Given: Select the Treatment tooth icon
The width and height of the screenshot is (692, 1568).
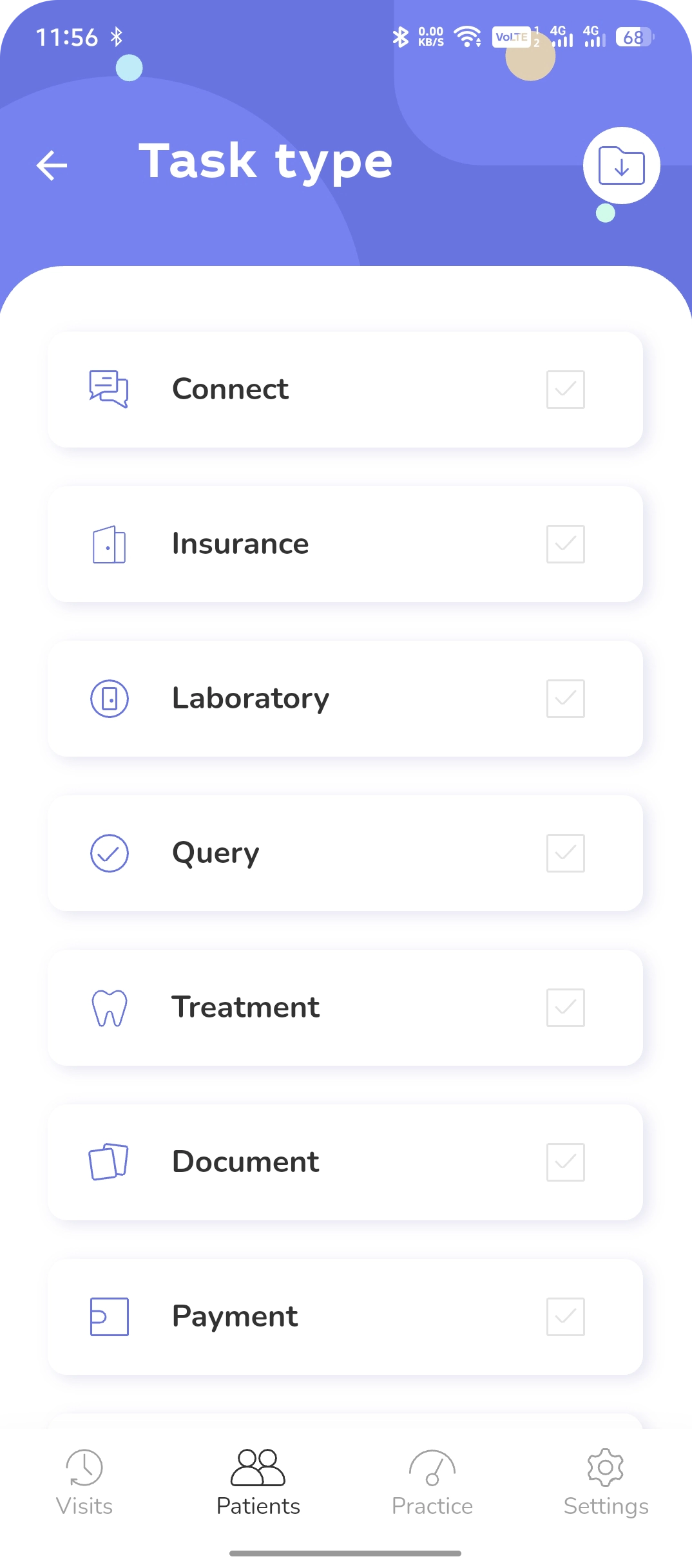Looking at the screenshot, I should (110, 1006).
